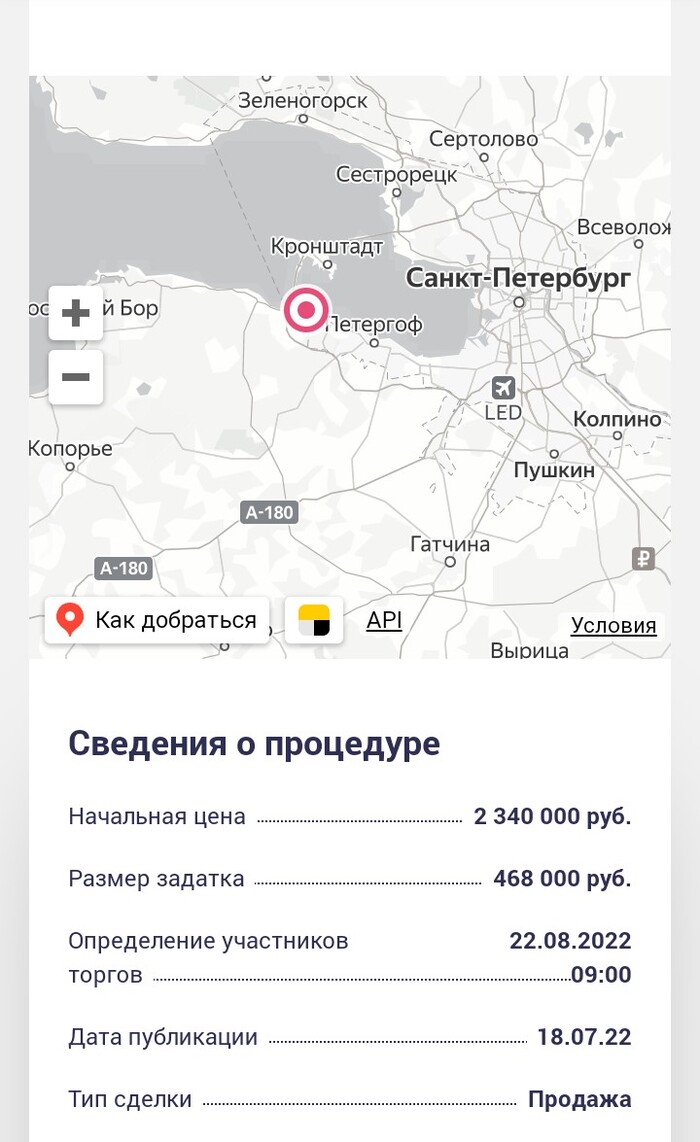Tap the 'Как добраться' directions button
This screenshot has width=700, height=1142.
click(157, 621)
